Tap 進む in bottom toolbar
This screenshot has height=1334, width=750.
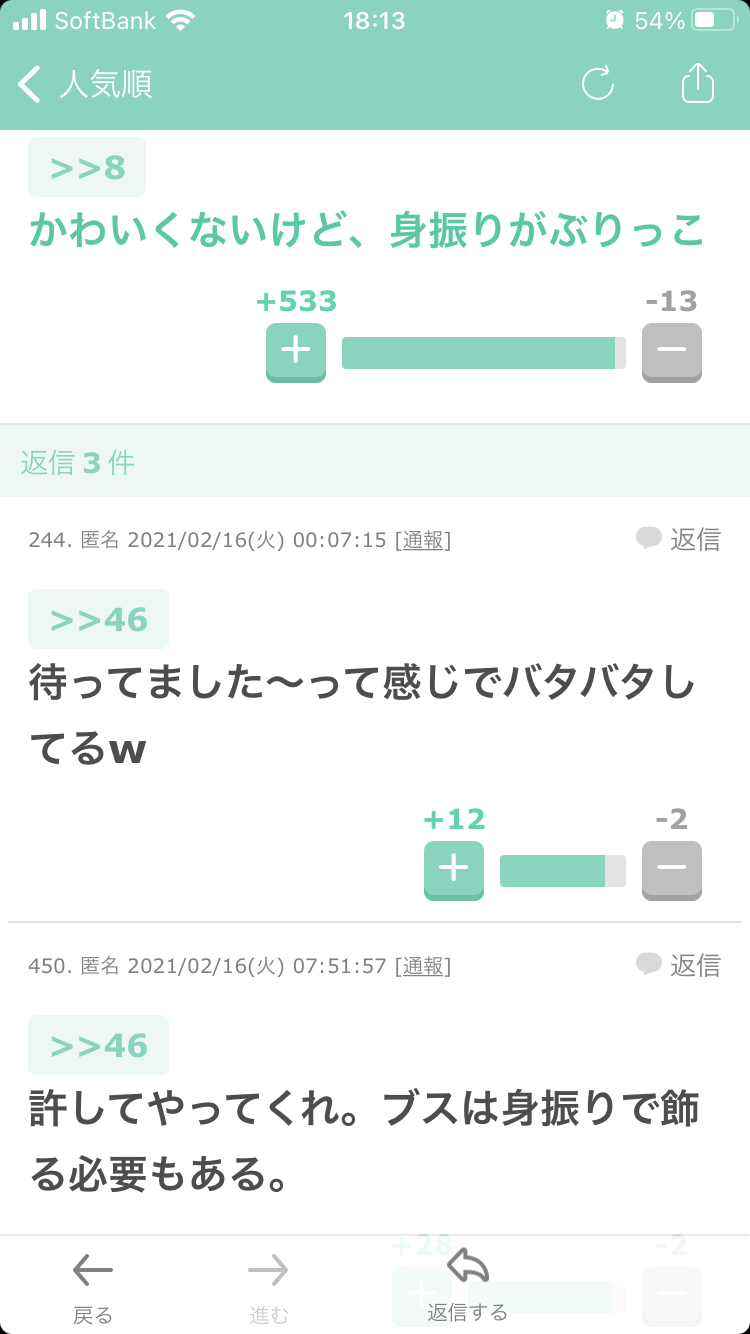tap(268, 1289)
